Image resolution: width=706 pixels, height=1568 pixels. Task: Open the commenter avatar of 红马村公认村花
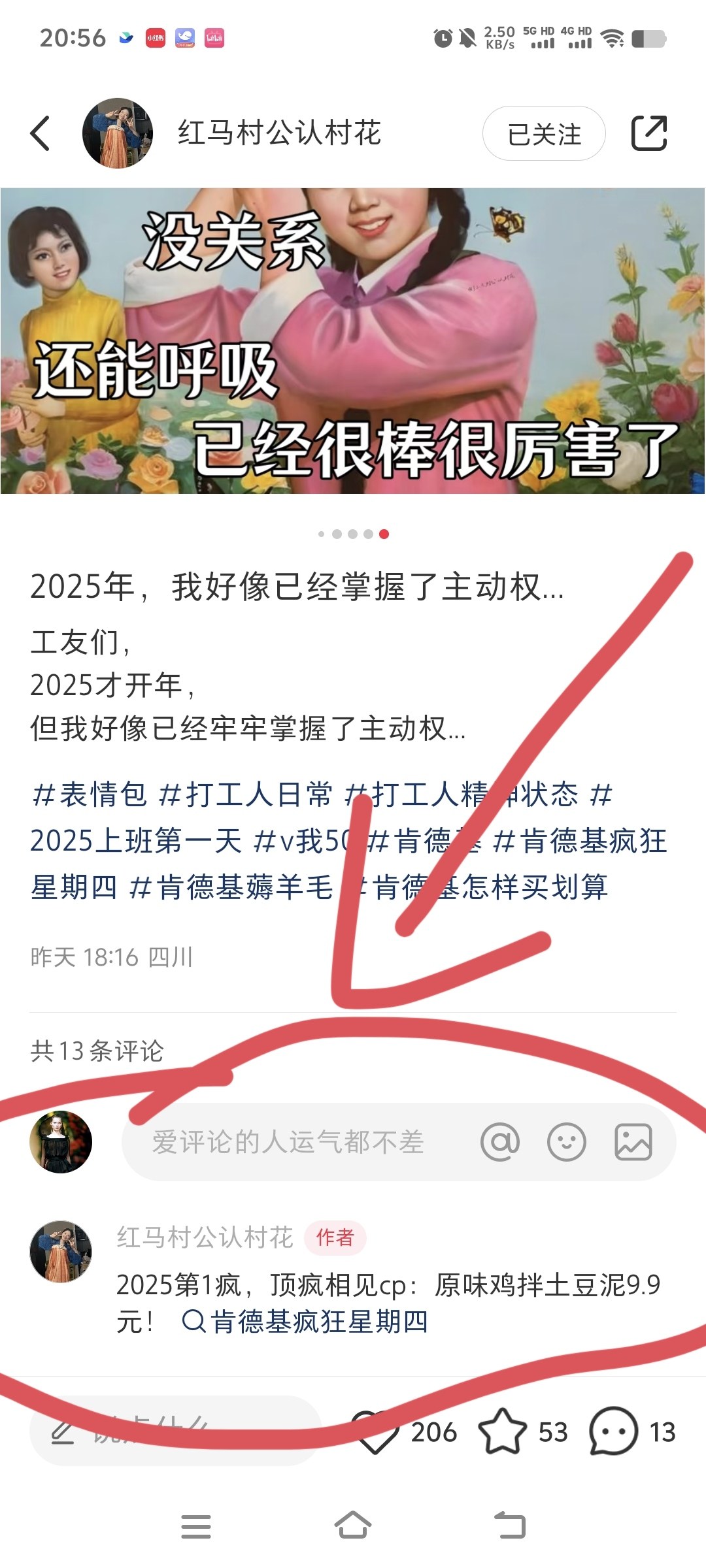[x=61, y=1251]
